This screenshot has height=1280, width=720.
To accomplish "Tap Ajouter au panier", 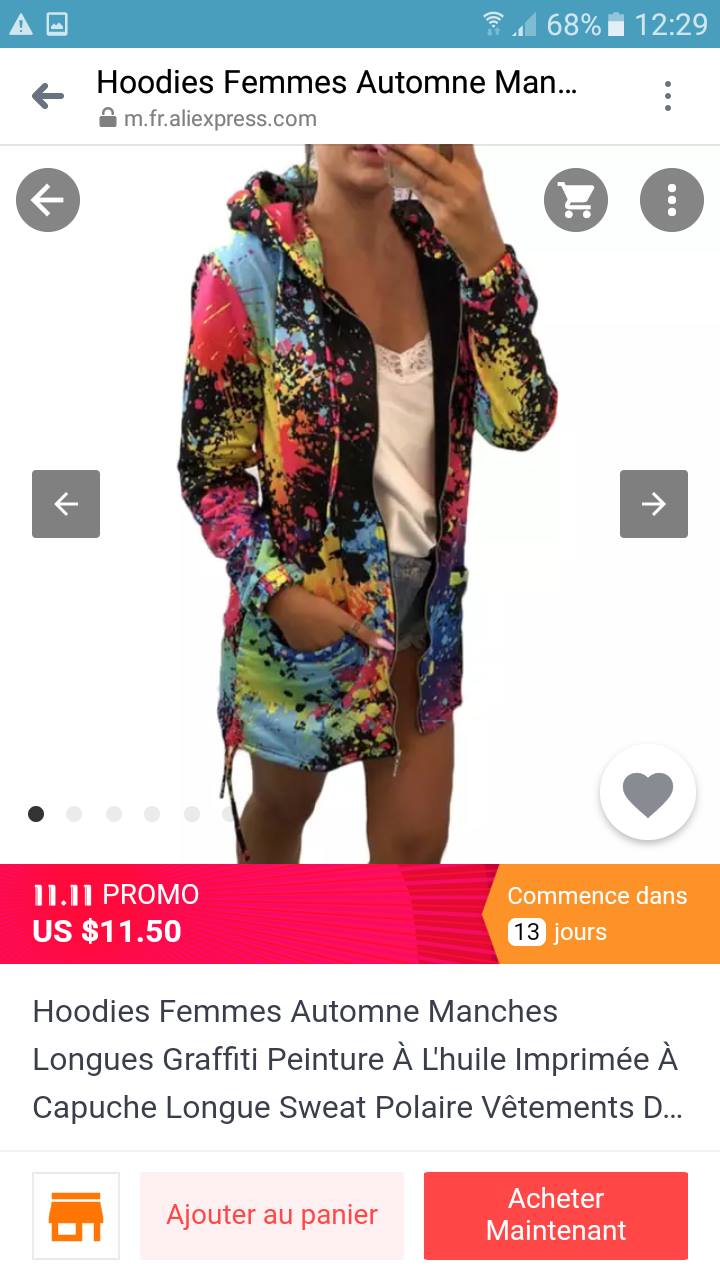I will [272, 1215].
